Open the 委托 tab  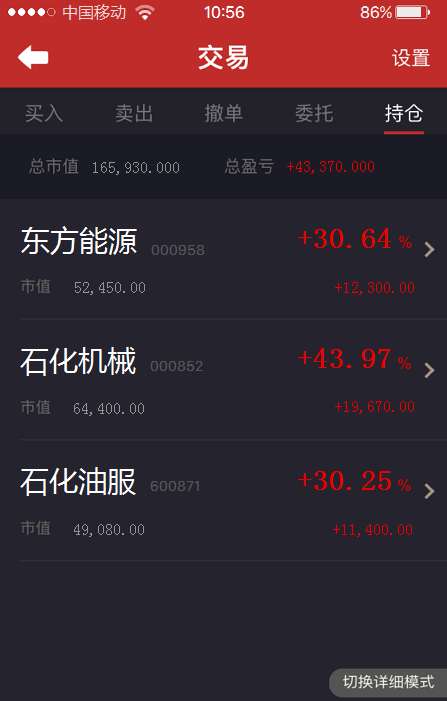[314, 113]
